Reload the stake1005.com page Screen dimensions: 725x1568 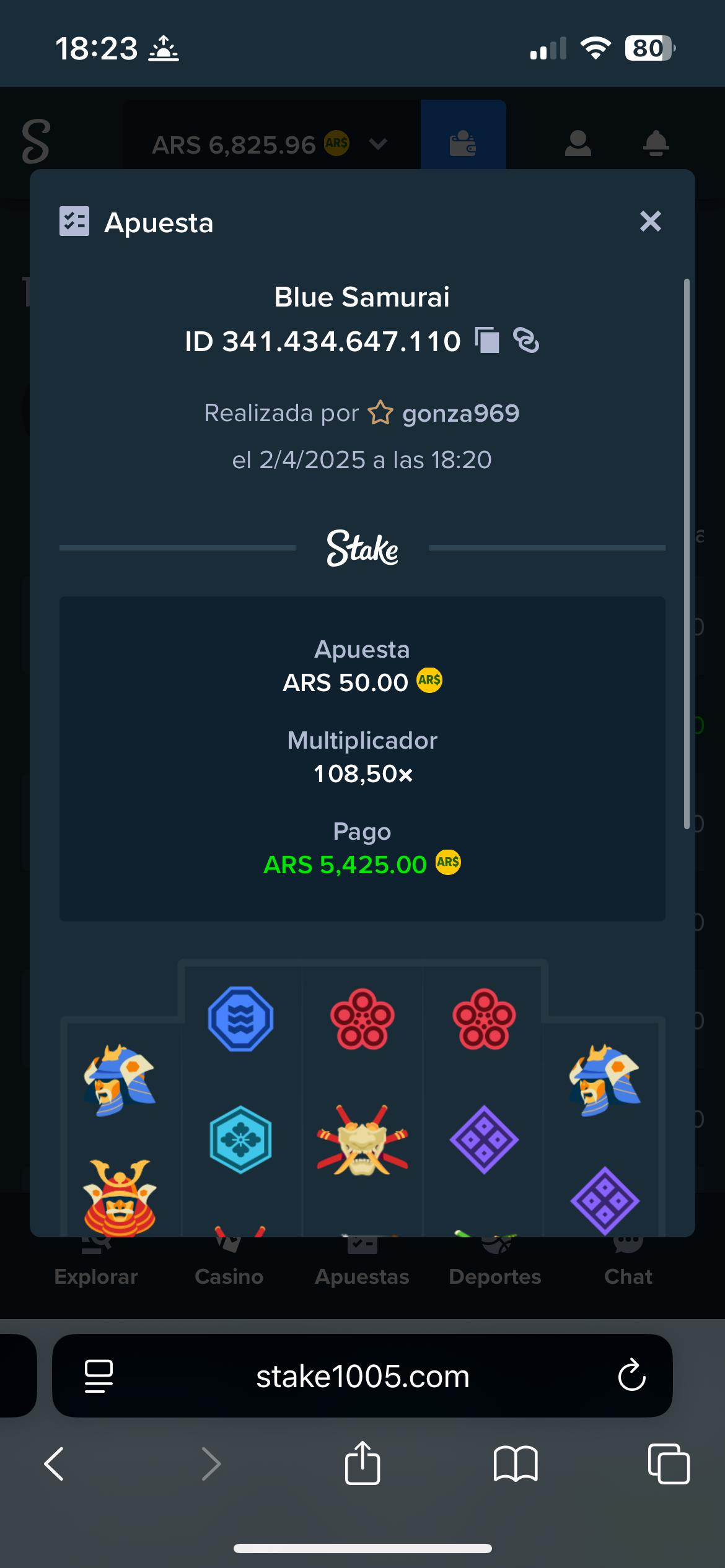click(631, 1376)
